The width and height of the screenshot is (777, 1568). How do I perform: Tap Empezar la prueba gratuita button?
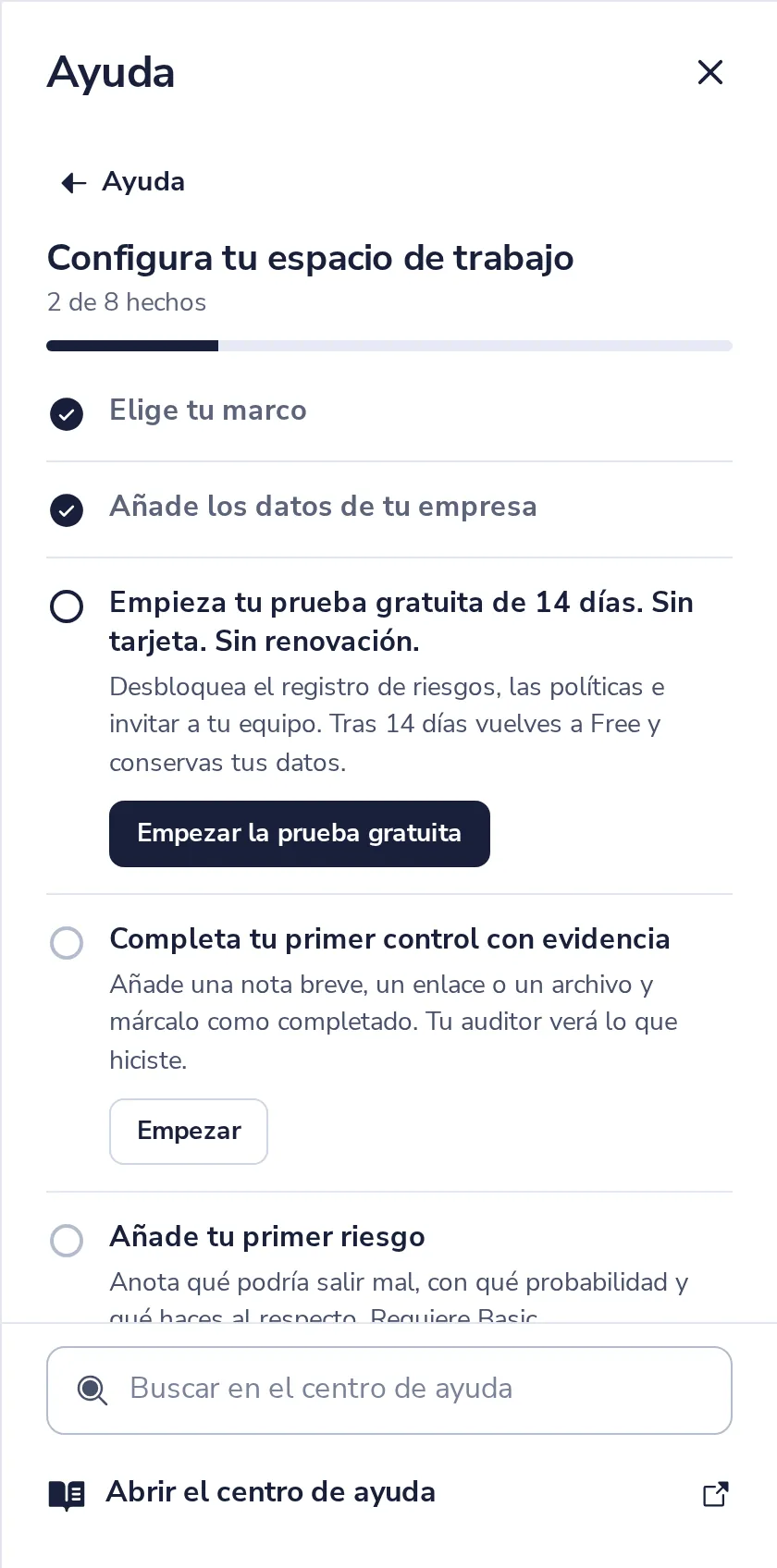tap(300, 834)
